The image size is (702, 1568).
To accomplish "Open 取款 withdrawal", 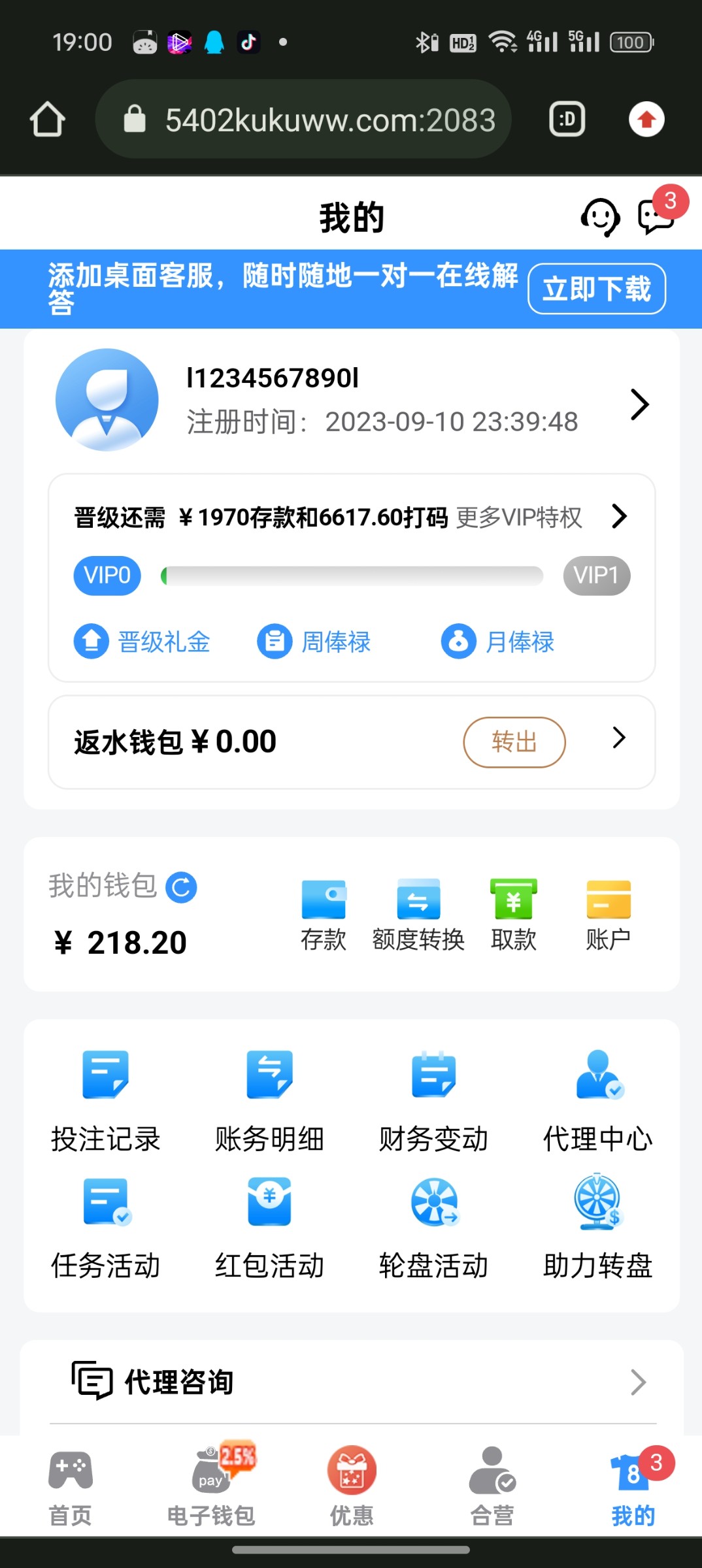I will (x=514, y=915).
